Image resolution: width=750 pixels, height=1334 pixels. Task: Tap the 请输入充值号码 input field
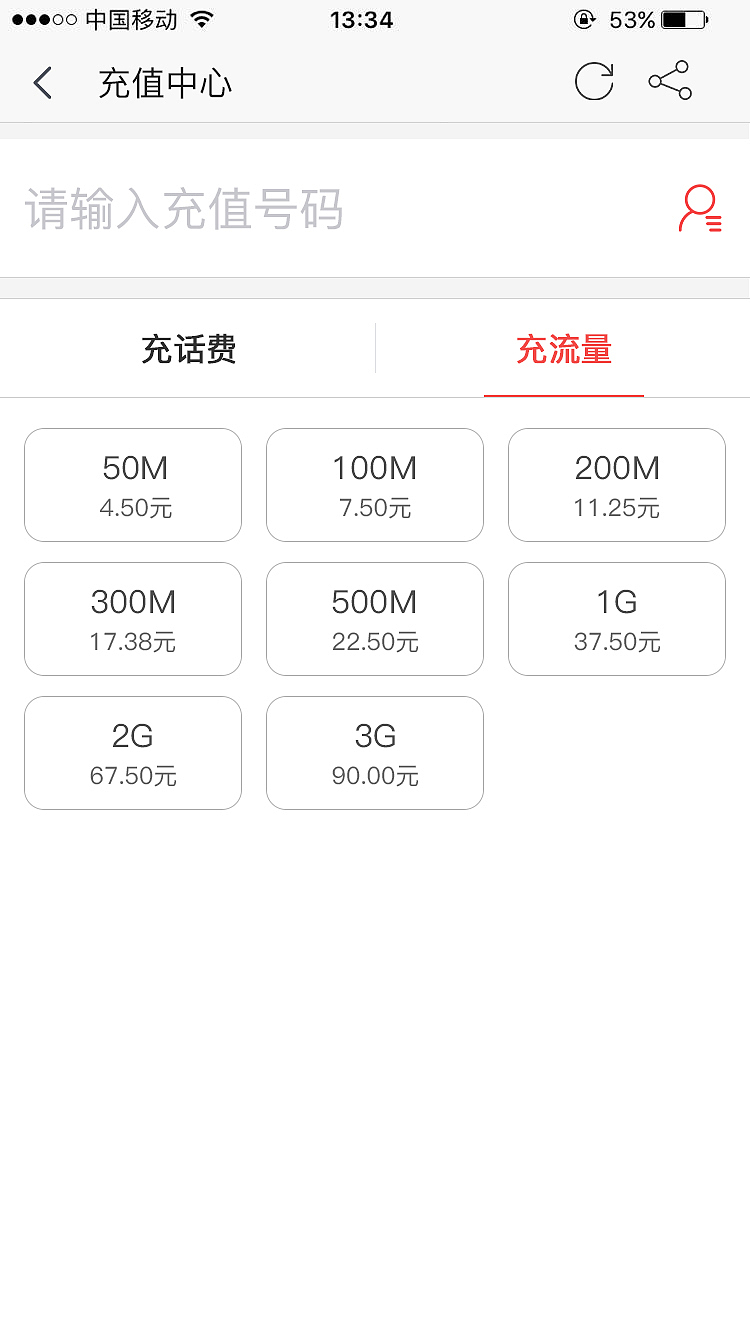pos(300,210)
